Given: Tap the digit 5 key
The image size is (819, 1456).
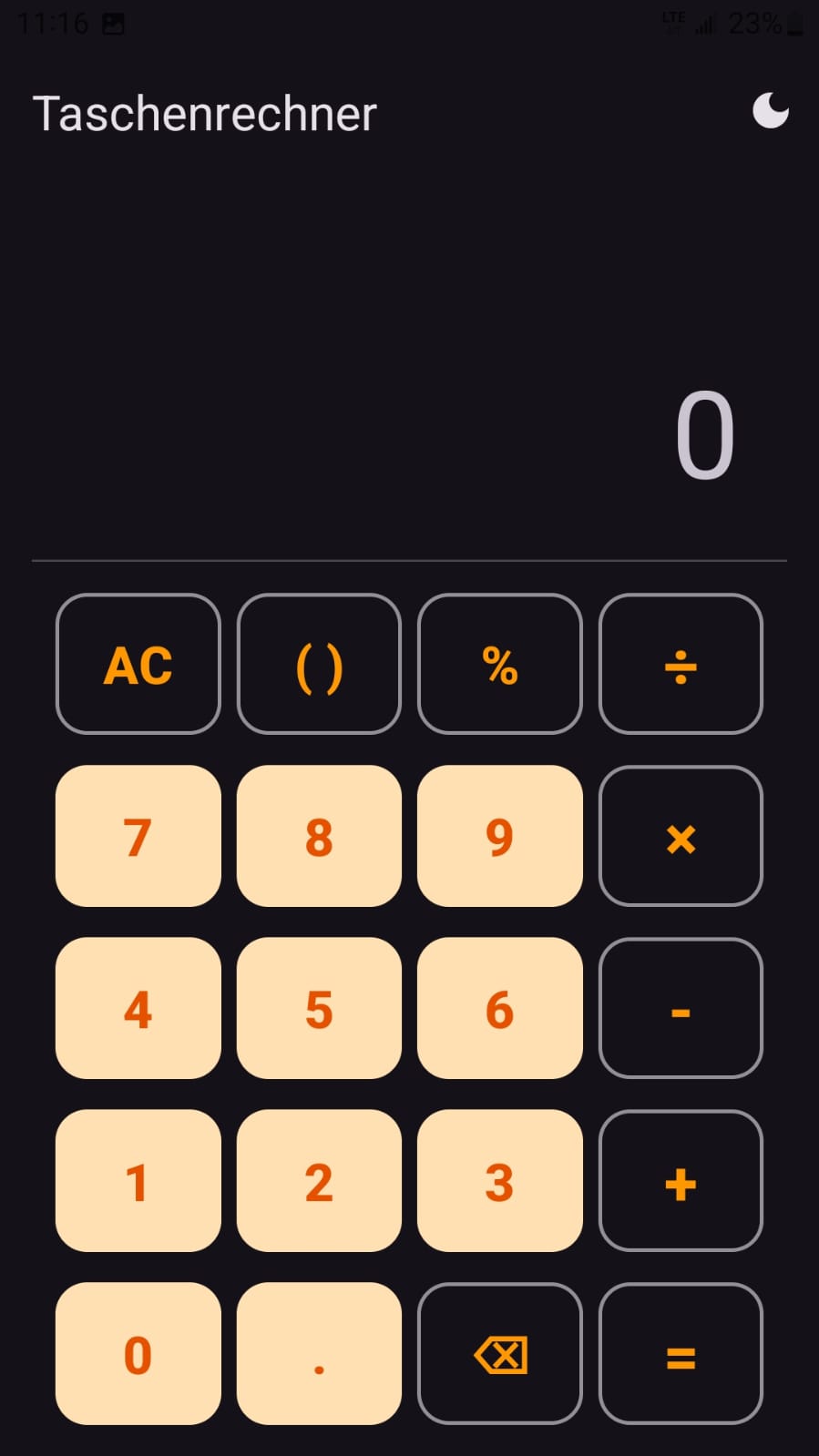Looking at the screenshot, I should click(x=318, y=1008).
